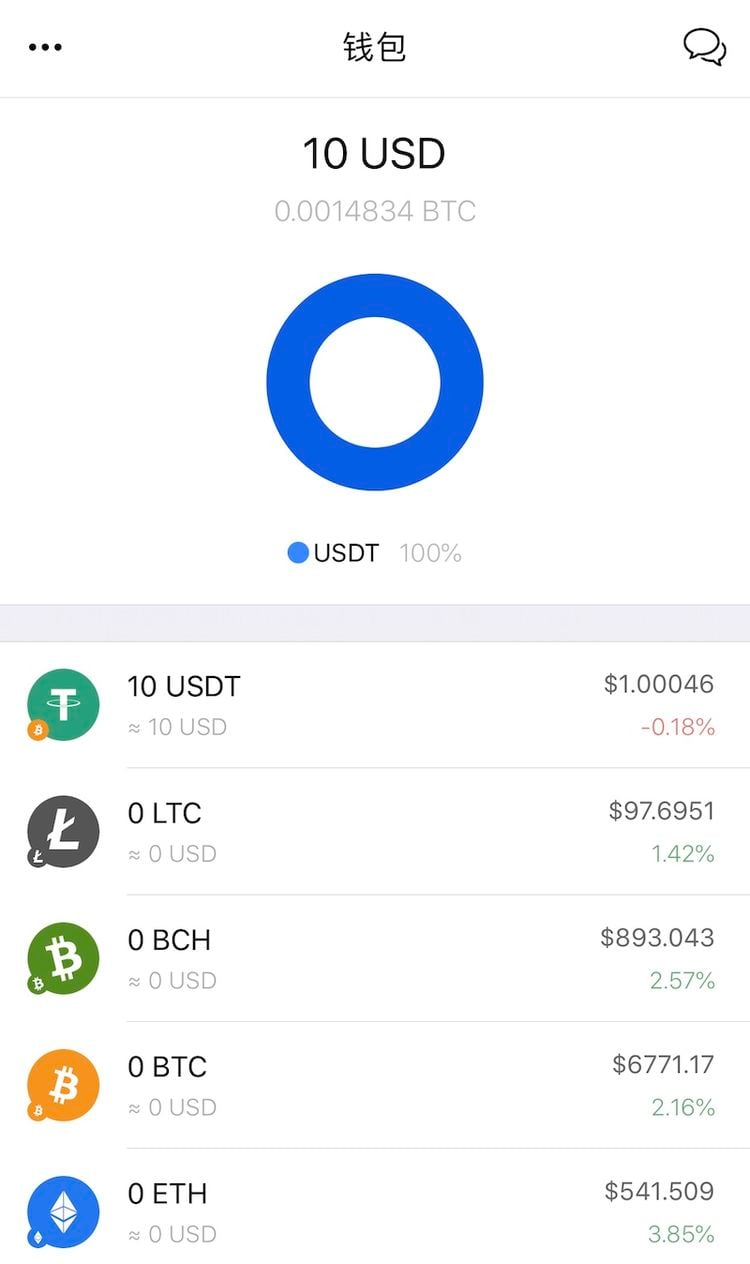Select the 0.0014834 BTC equivalent text
Image resolution: width=750 pixels, height=1264 pixels.
click(375, 211)
